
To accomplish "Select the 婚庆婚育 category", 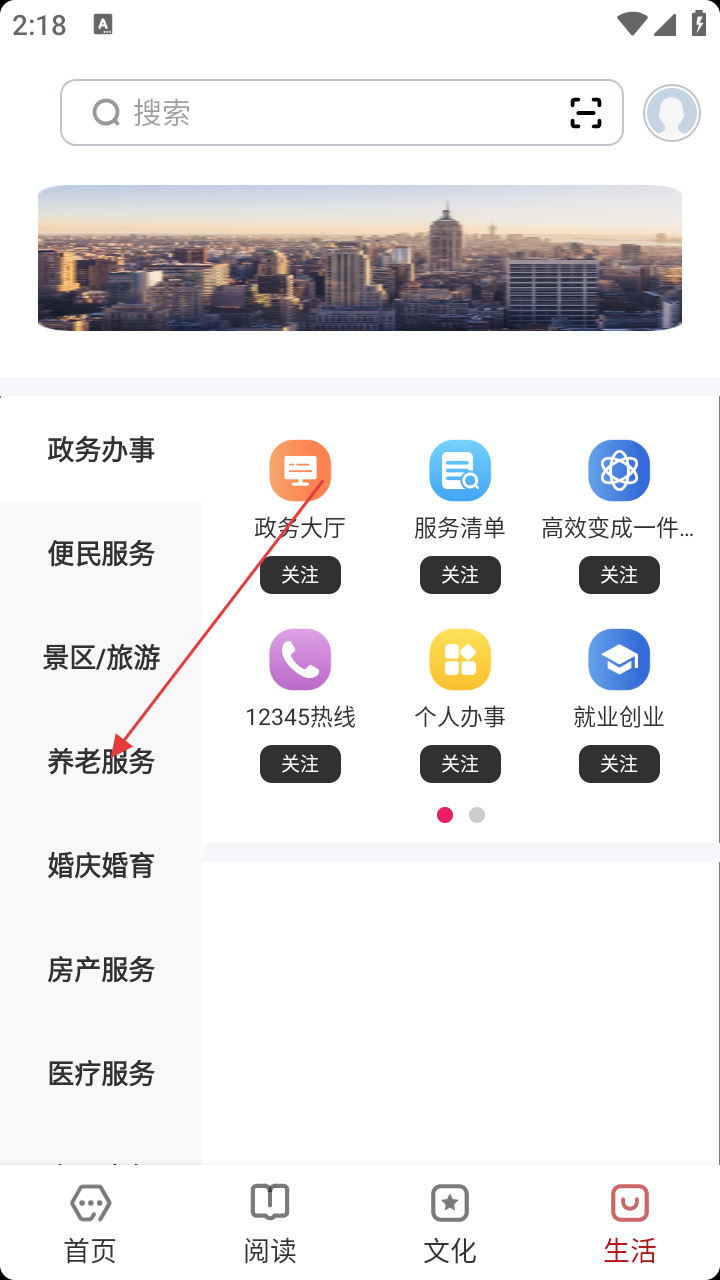I will (101, 865).
